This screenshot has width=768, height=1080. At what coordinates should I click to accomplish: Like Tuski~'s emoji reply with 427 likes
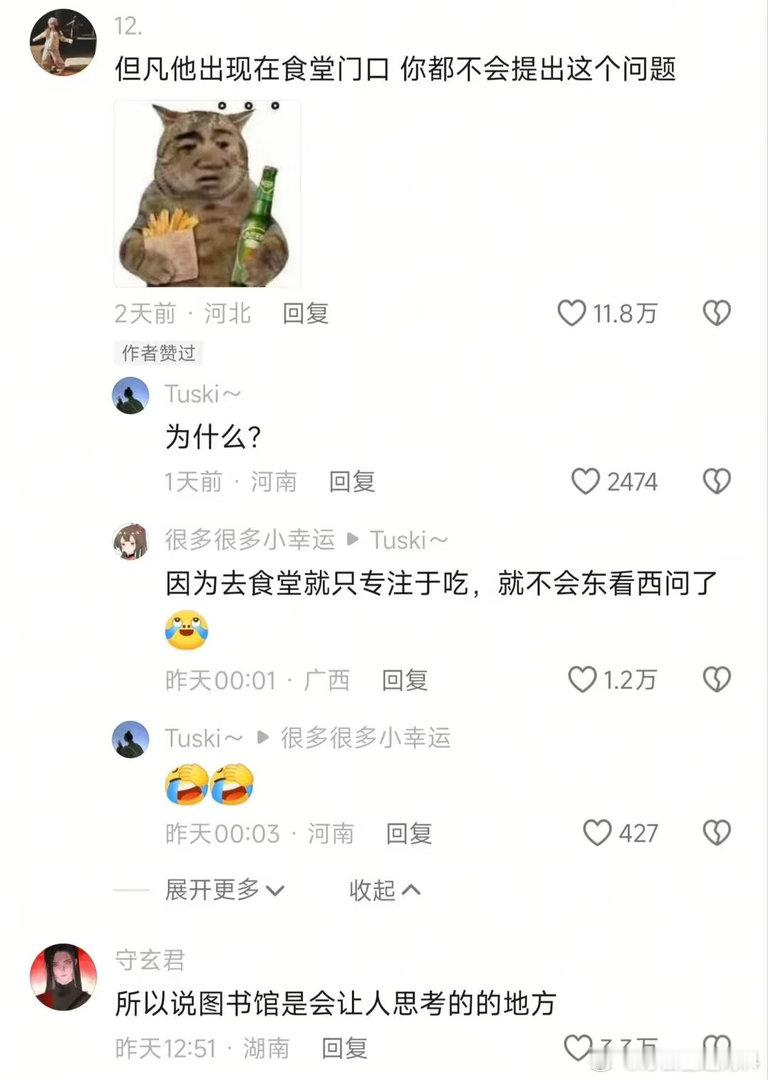click(x=598, y=832)
